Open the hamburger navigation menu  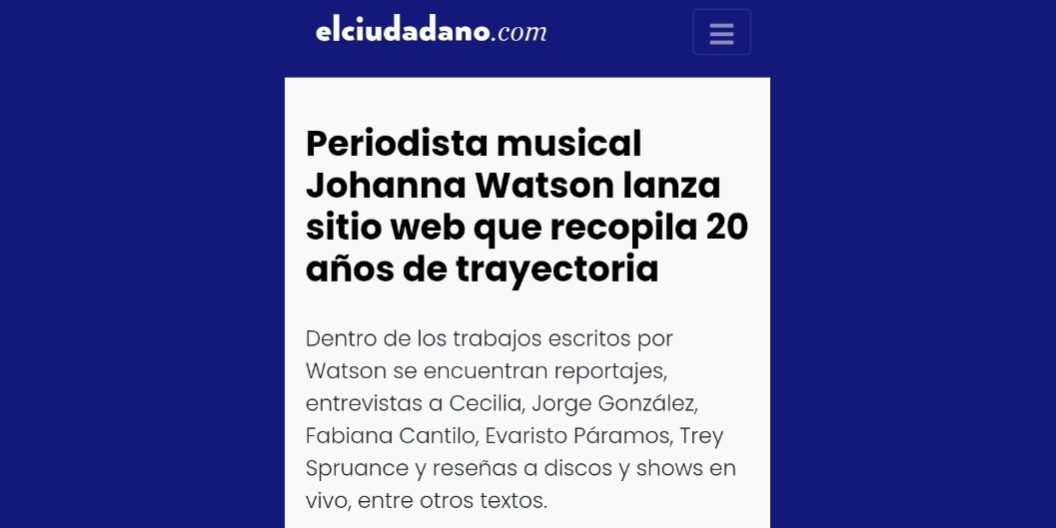[x=721, y=33]
